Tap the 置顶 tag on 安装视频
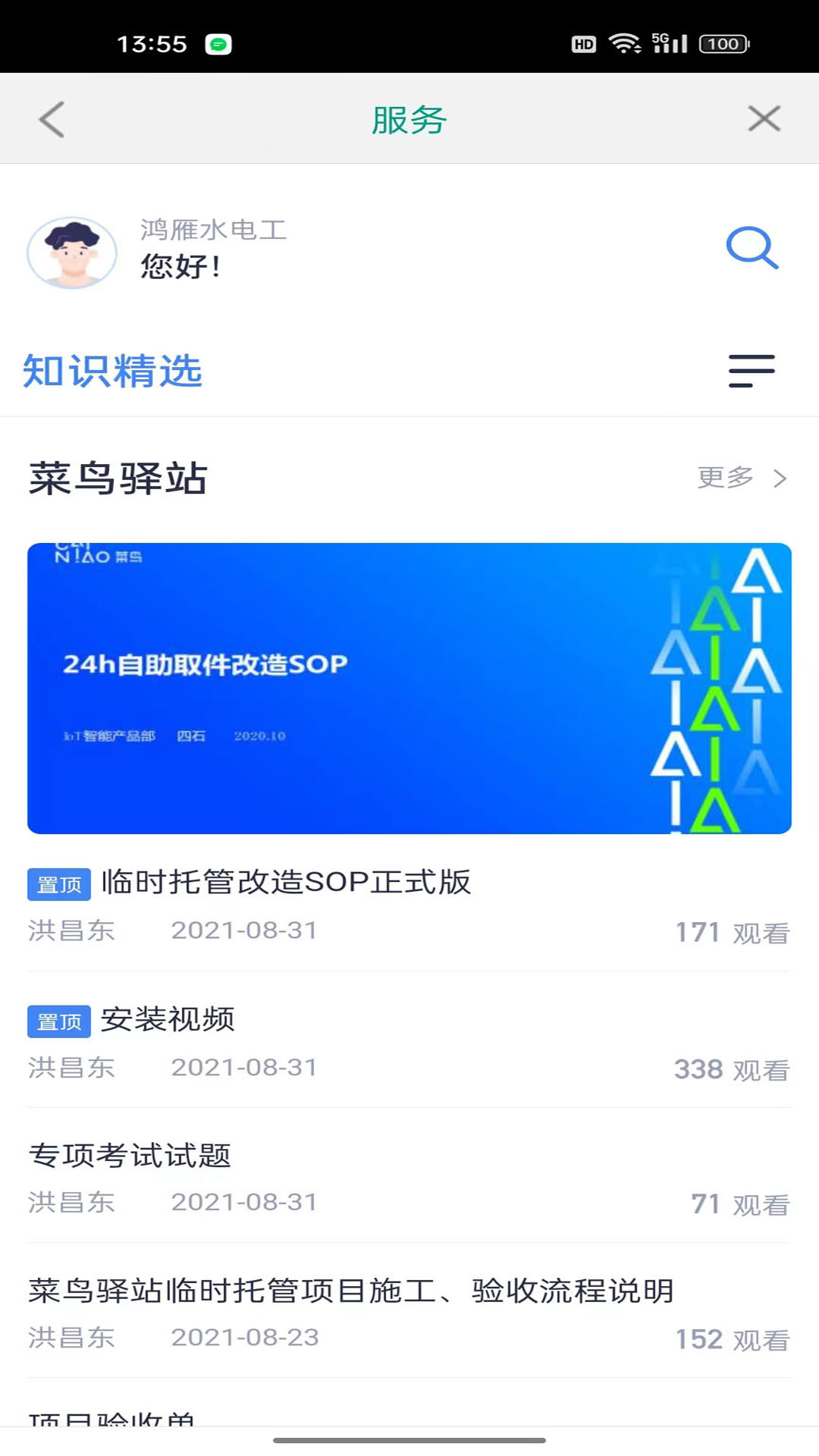Screen dimensions: 819x1456 click(58, 1021)
